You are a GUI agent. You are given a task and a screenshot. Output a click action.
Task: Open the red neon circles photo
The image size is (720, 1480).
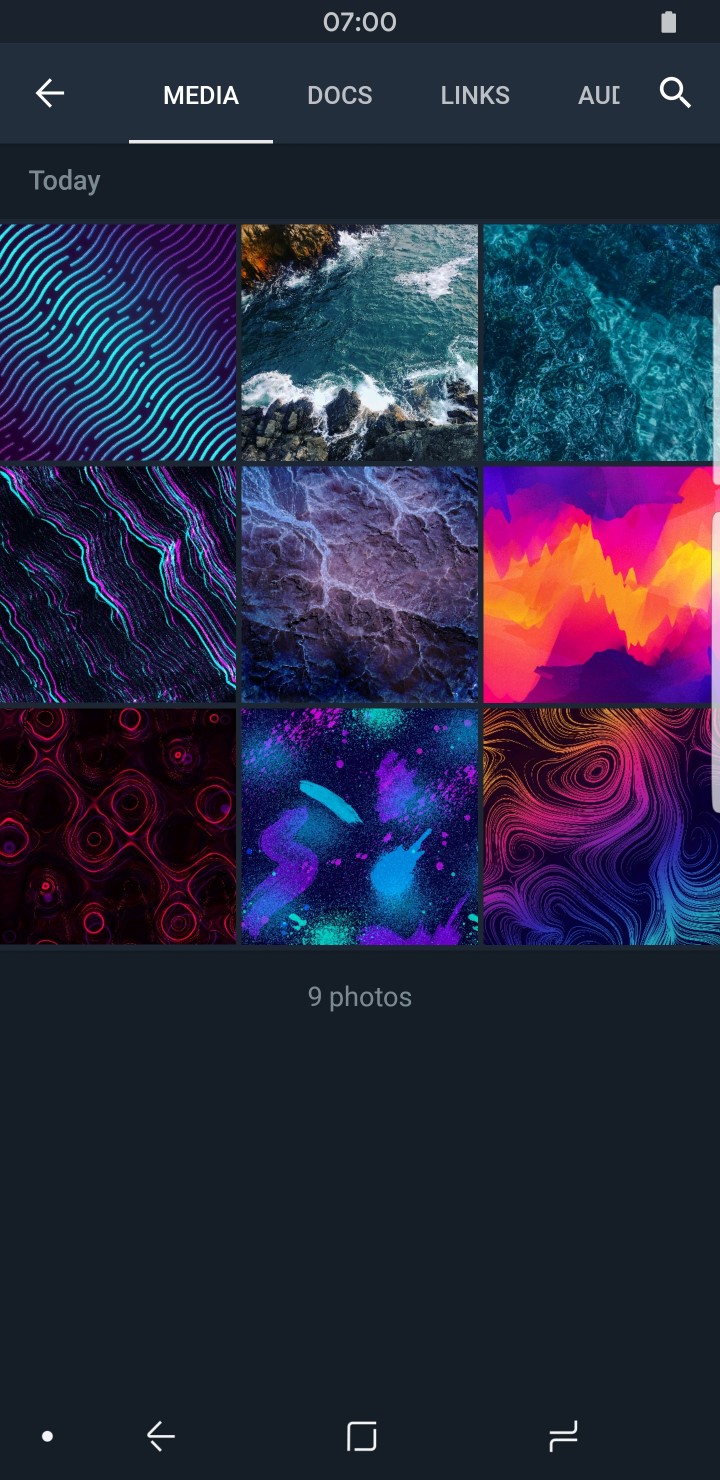118,827
